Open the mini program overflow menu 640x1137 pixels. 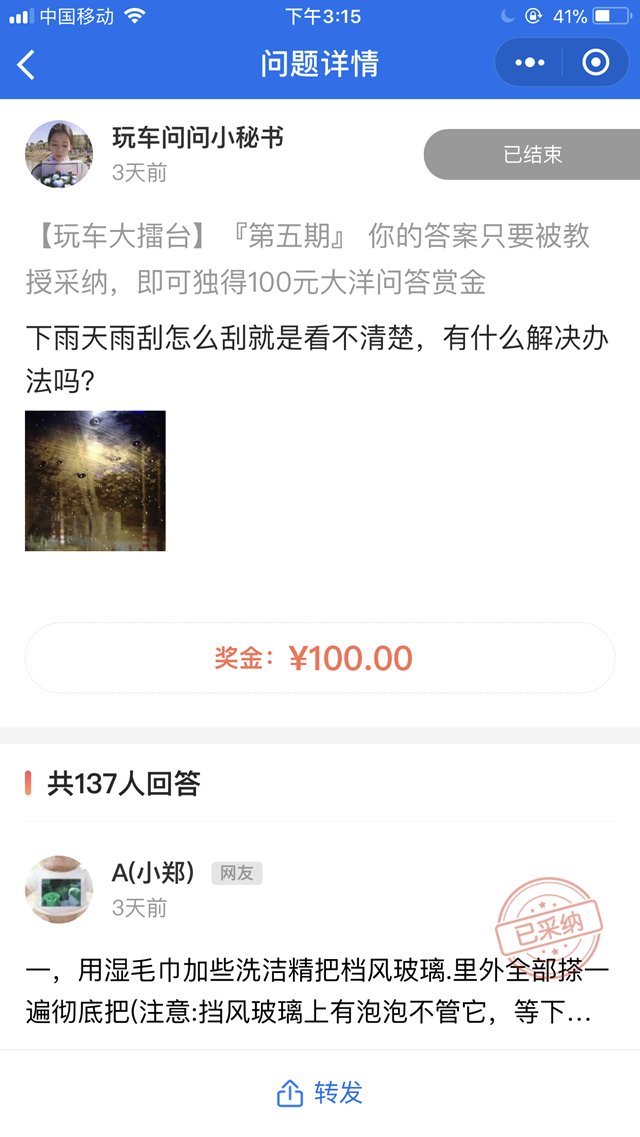click(x=530, y=63)
